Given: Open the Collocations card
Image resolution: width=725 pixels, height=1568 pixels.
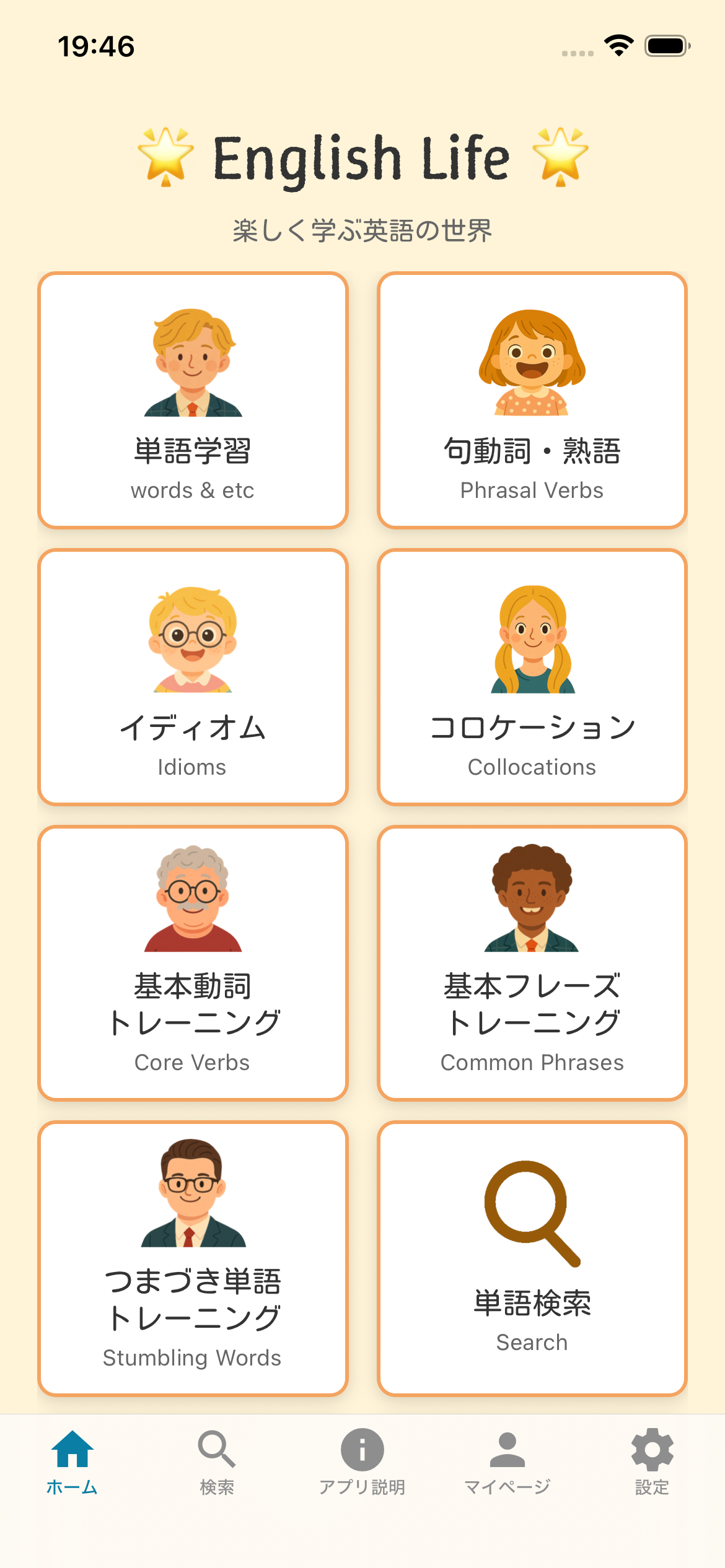Looking at the screenshot, I should pyautogui.click(x=532, y=677).
